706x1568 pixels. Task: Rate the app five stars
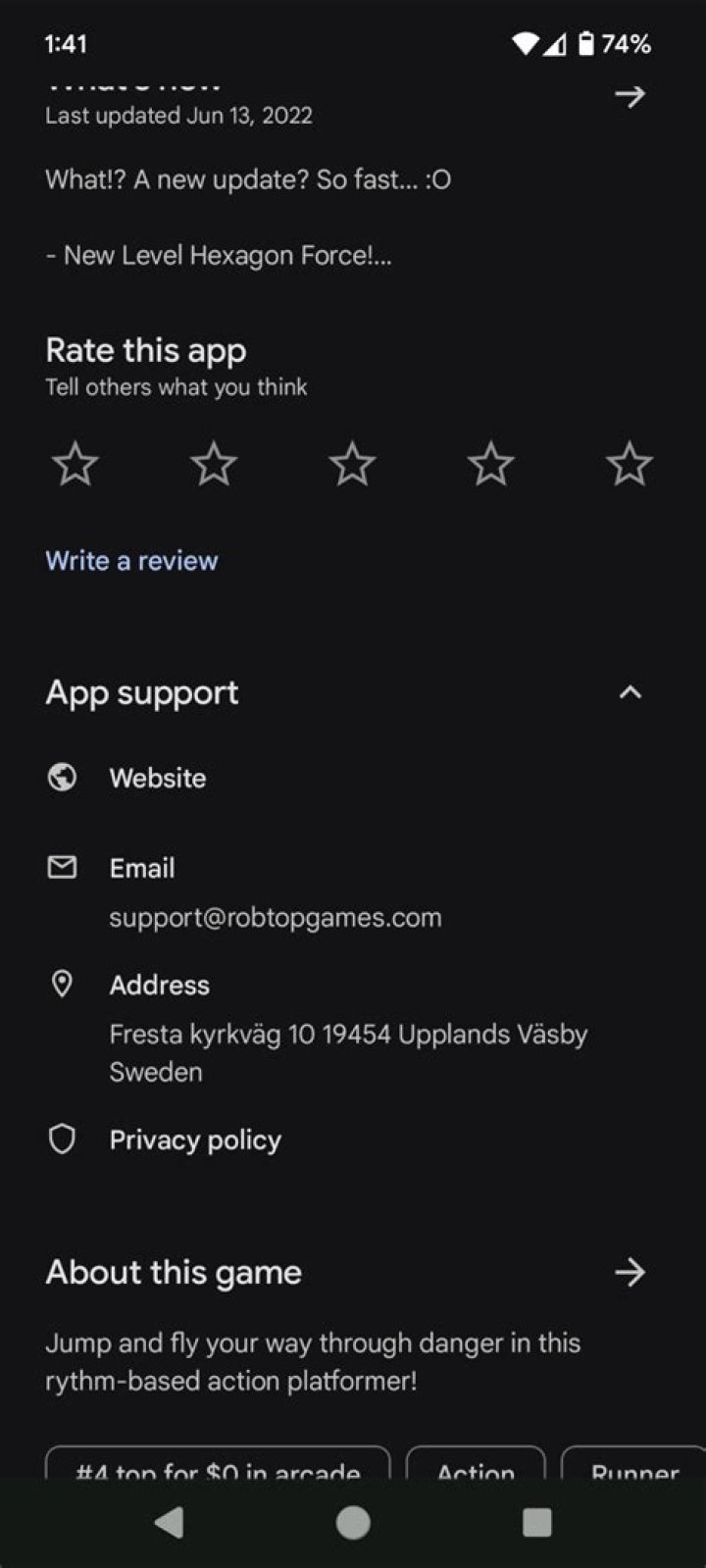point(629,464)
